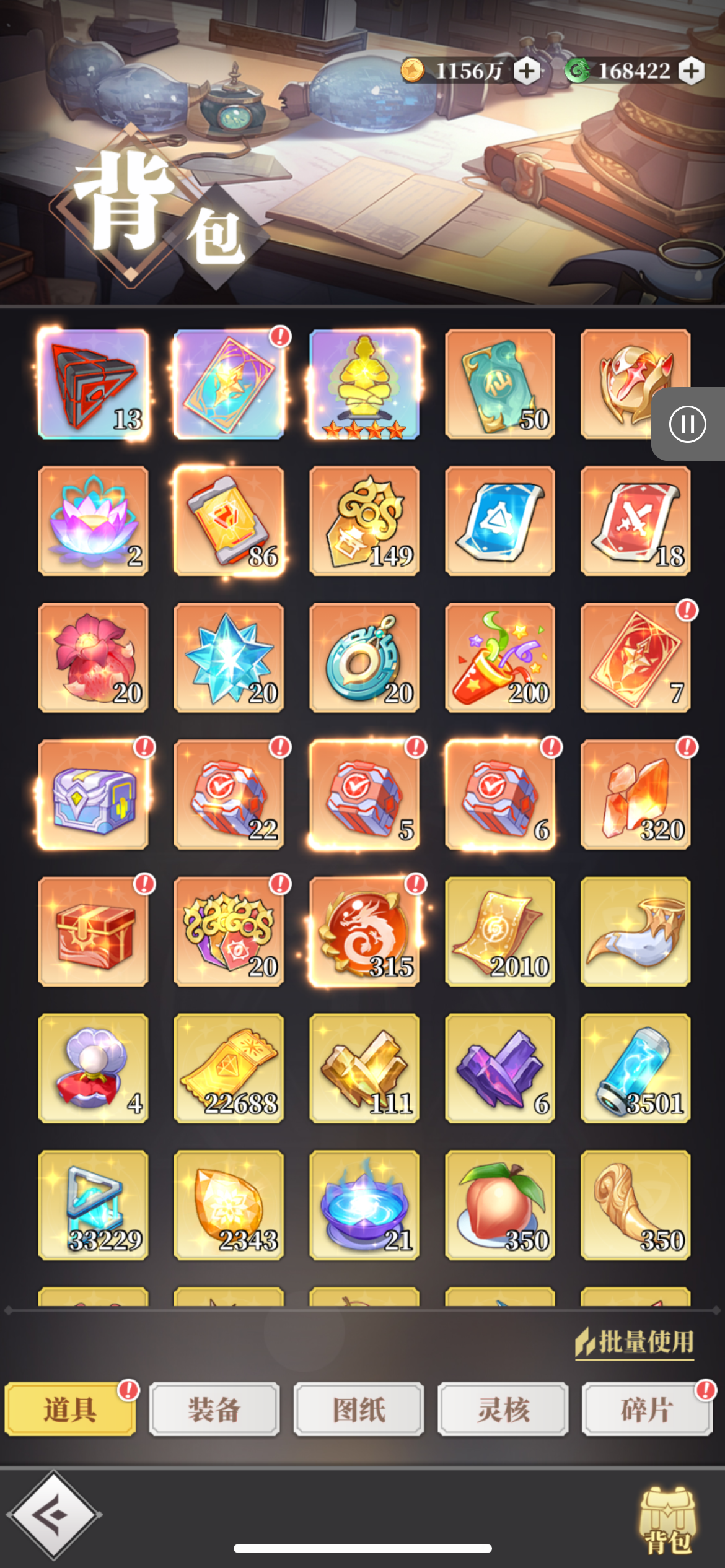Select the red cube item with 13
This screenshot has width=725, height=1568.
(93, 384)
